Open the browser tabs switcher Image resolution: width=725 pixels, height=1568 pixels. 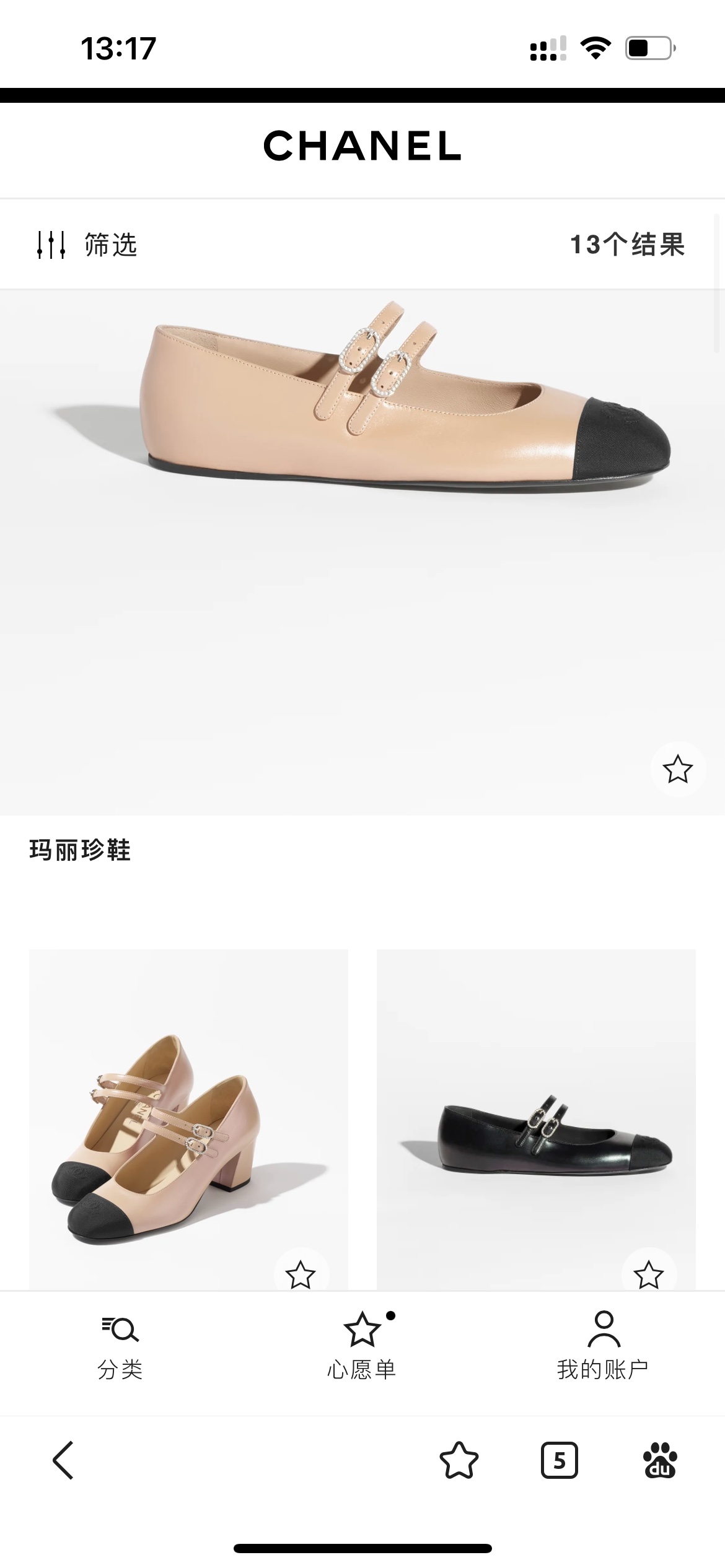559,1460
